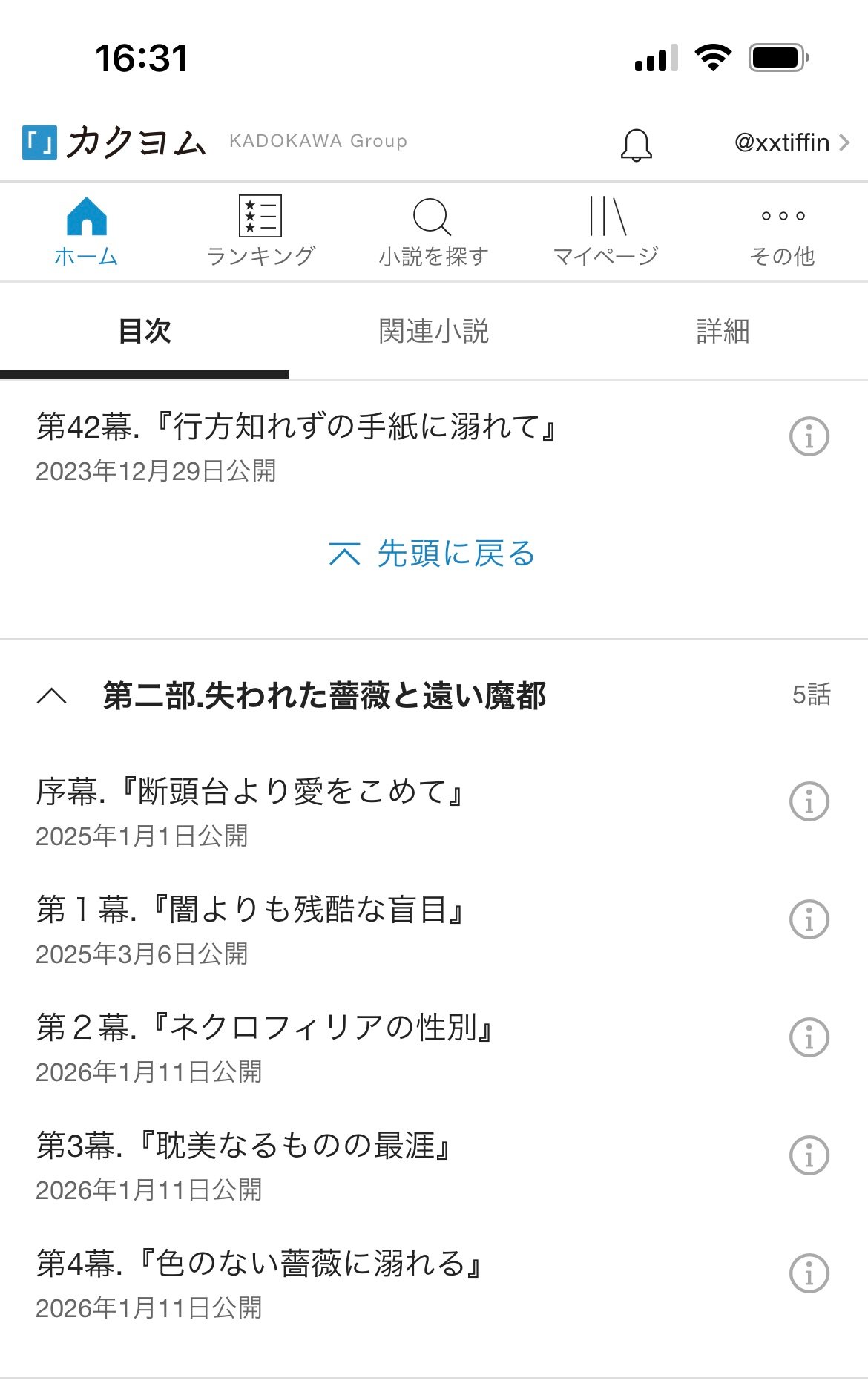Show info for 第42幕 episode
This screenshot has width=868, height=1398.
click(809, 436)
